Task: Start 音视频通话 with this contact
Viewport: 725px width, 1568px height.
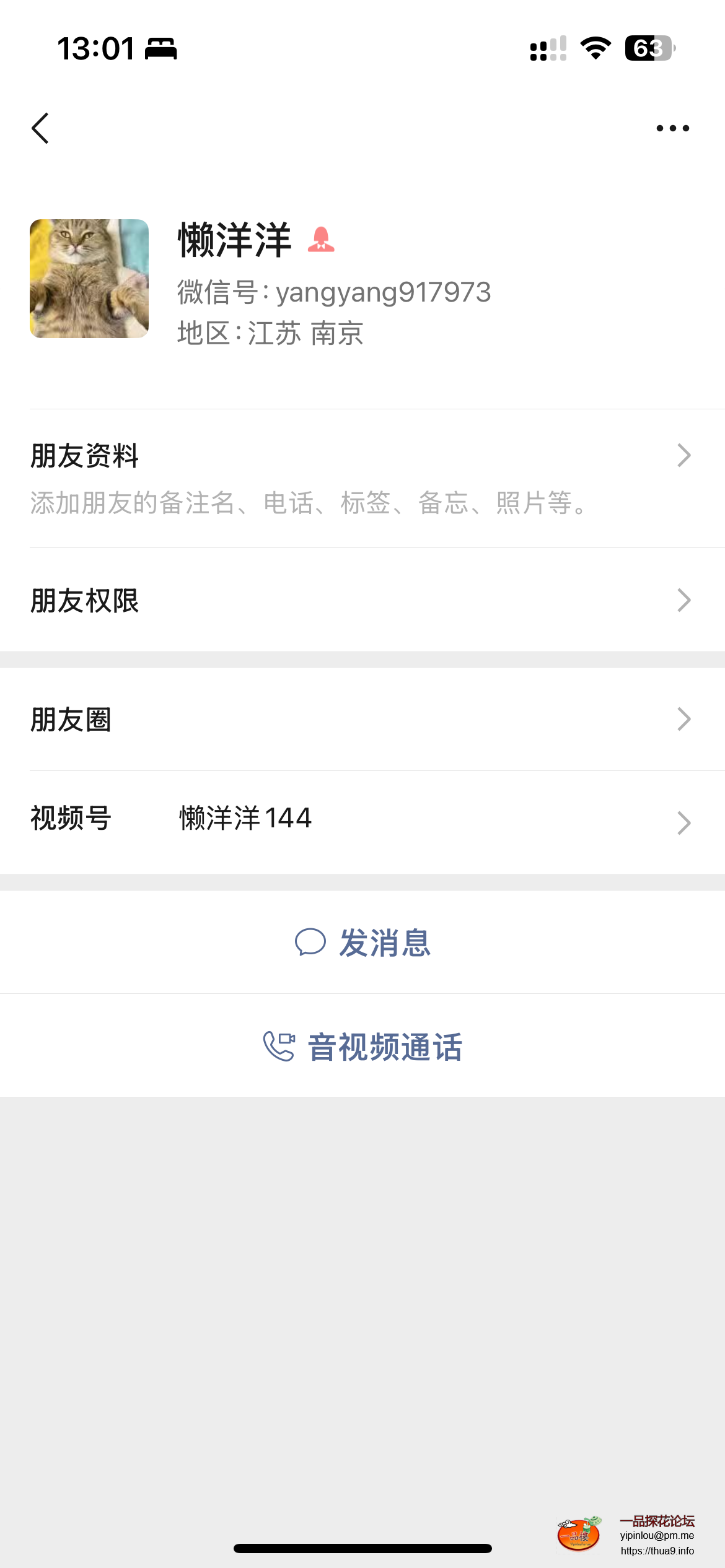Action: point(362,1046)
